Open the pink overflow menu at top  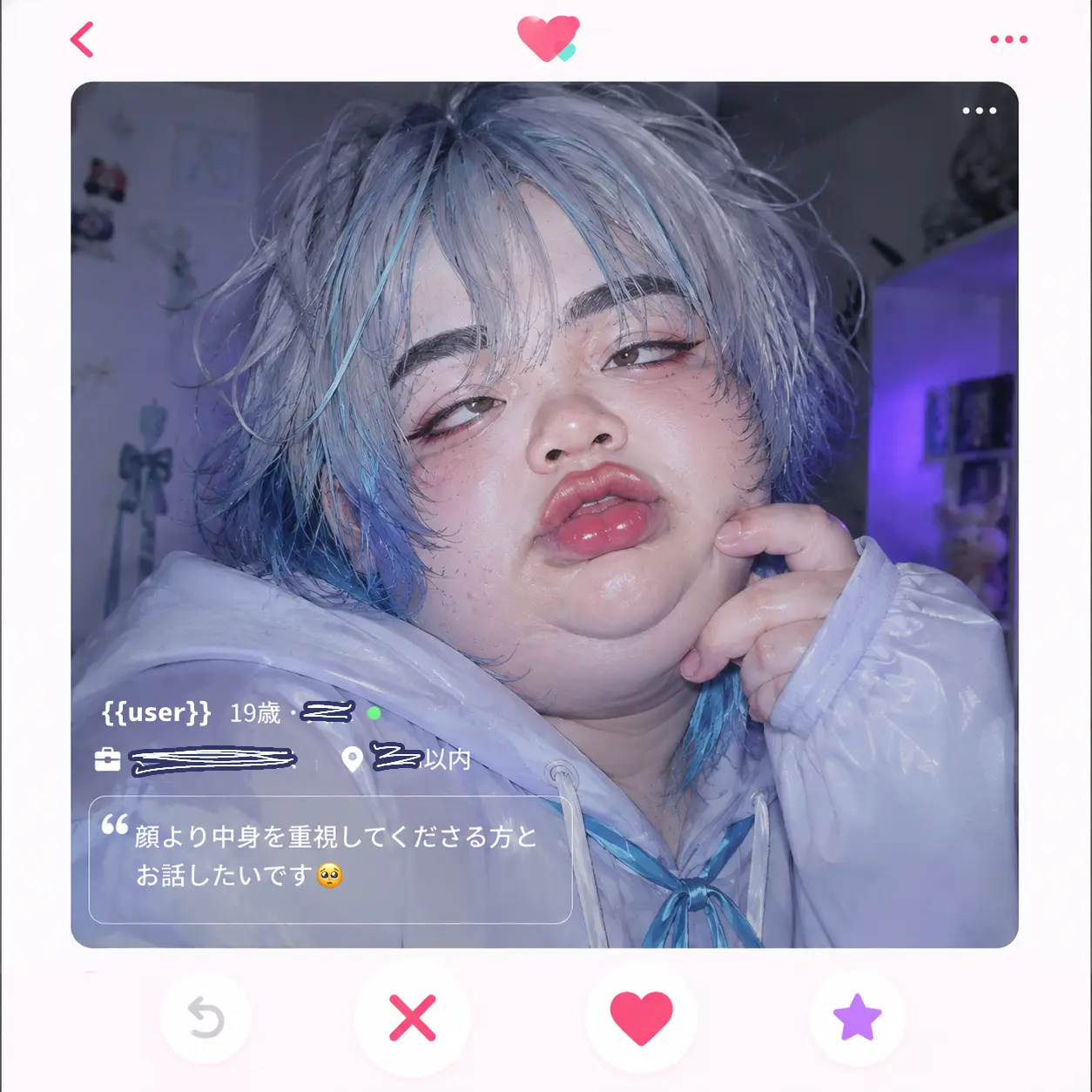[1008, 39]
